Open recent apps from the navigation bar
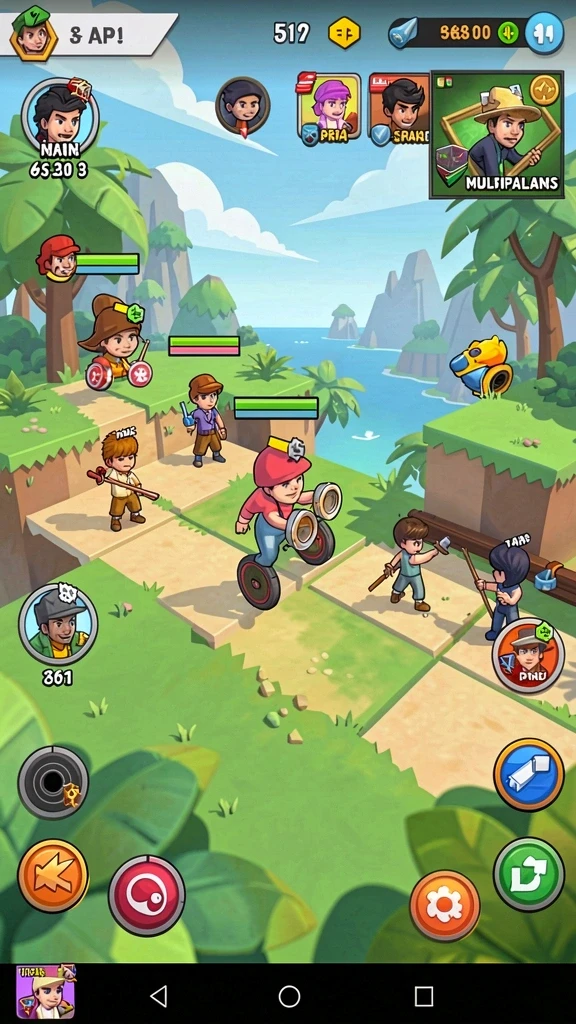Viewport: 576px width, 1024px height. coord(424,996)
